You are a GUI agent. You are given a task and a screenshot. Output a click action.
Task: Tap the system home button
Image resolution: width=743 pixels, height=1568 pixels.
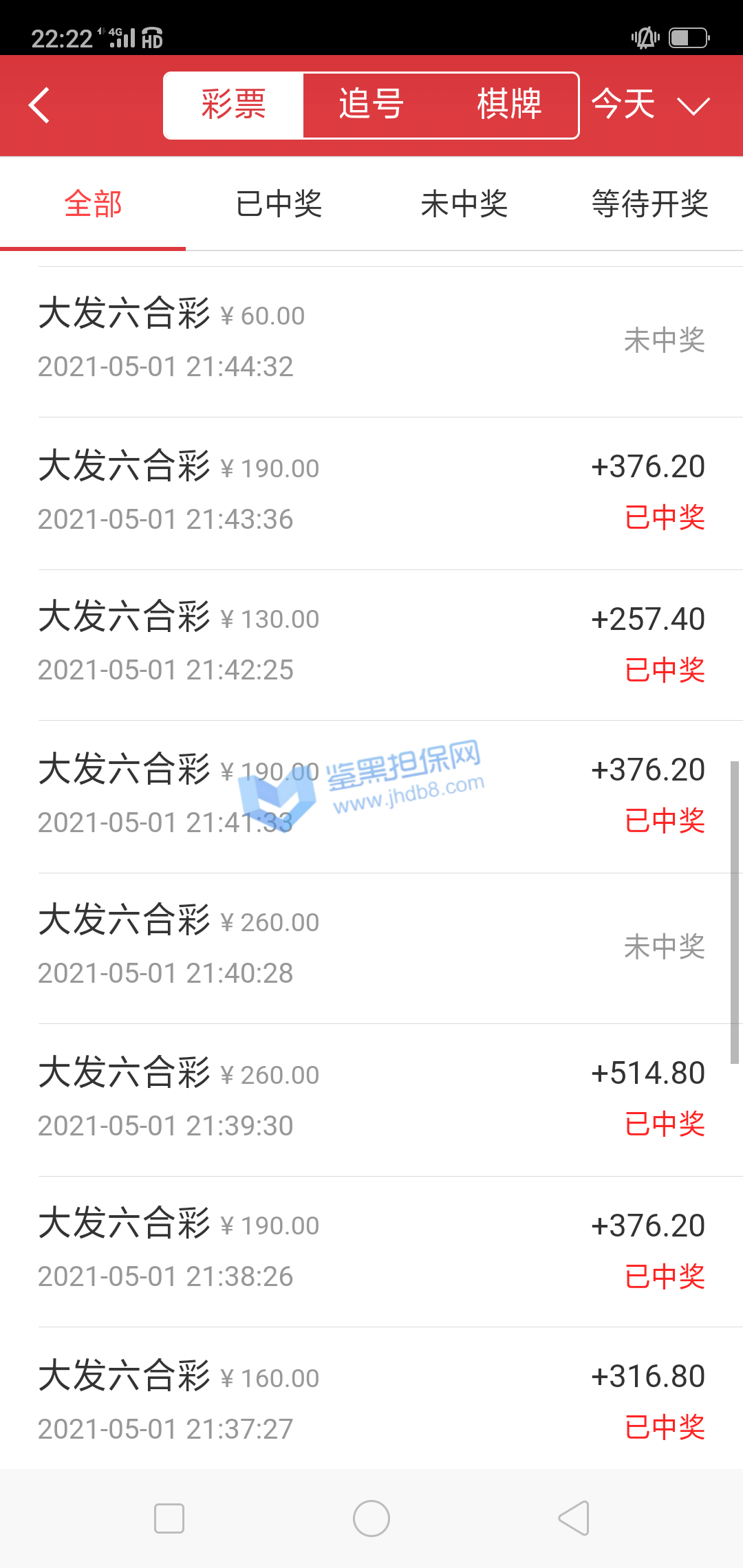[x=371, y=1518]
